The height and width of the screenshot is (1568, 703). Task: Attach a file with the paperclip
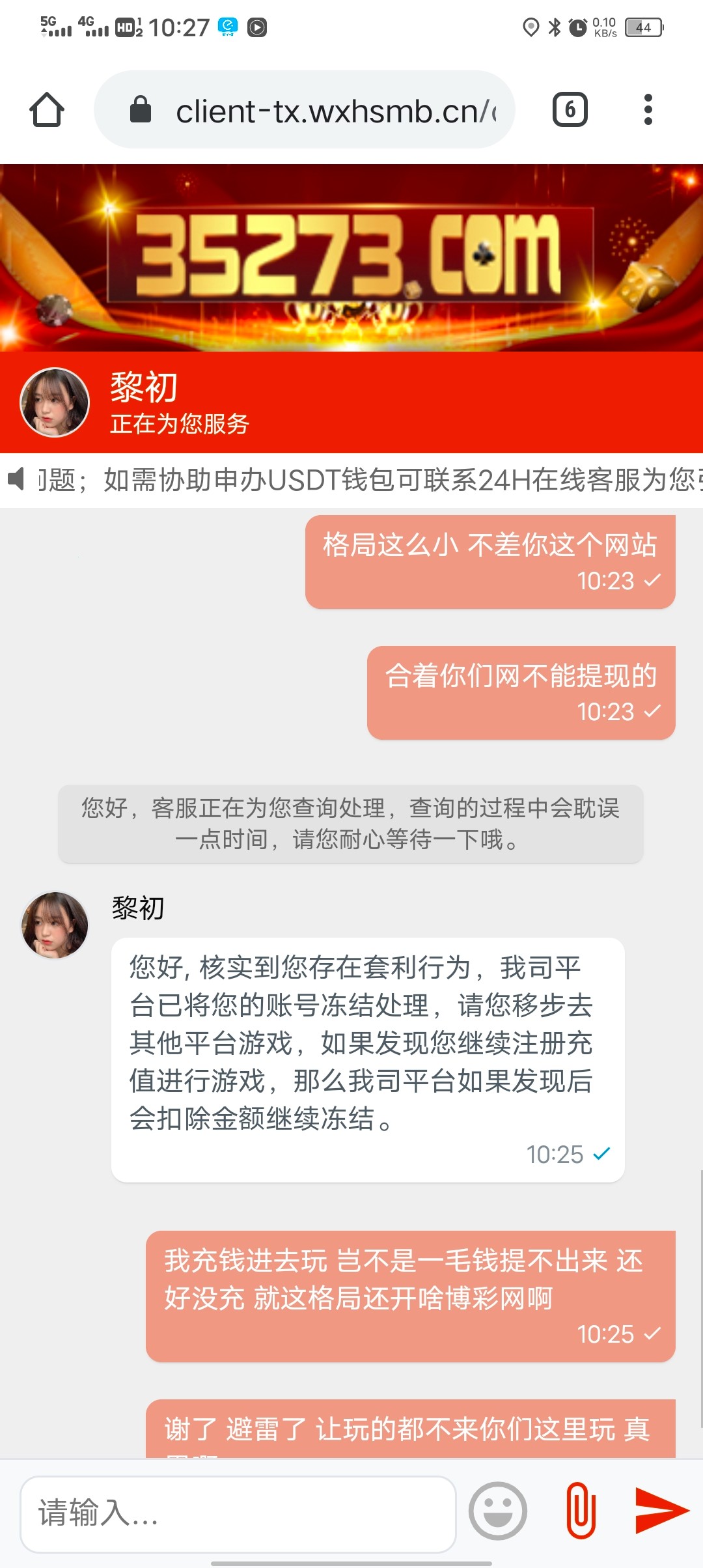[581, 1511]
